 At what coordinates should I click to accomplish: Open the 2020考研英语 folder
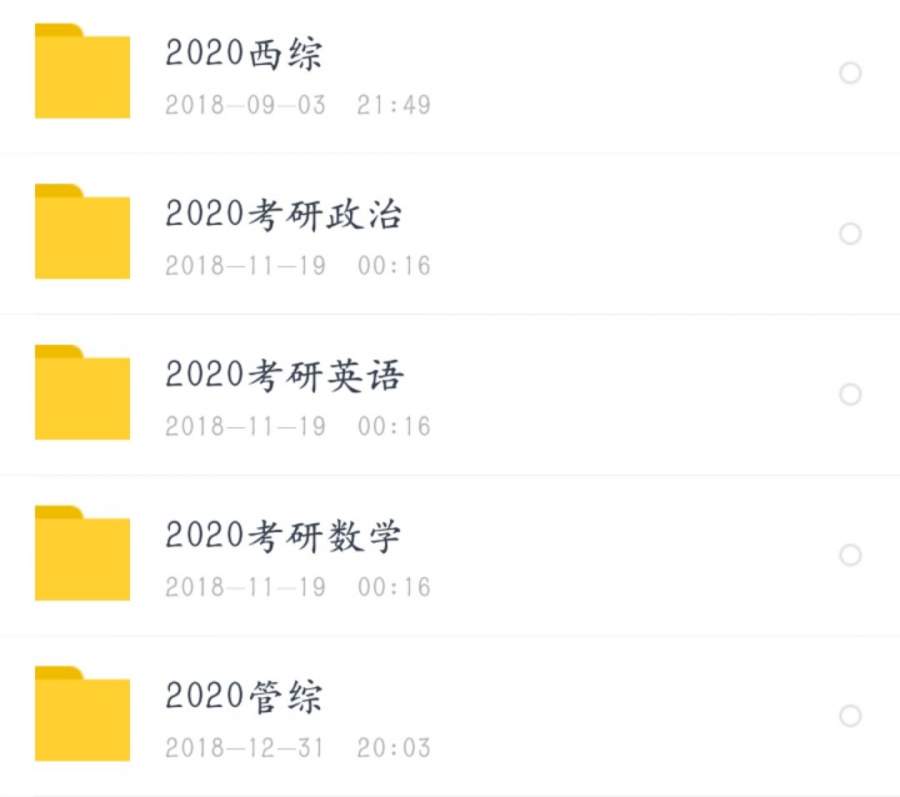pyautogui.click(x=284, y=376)
